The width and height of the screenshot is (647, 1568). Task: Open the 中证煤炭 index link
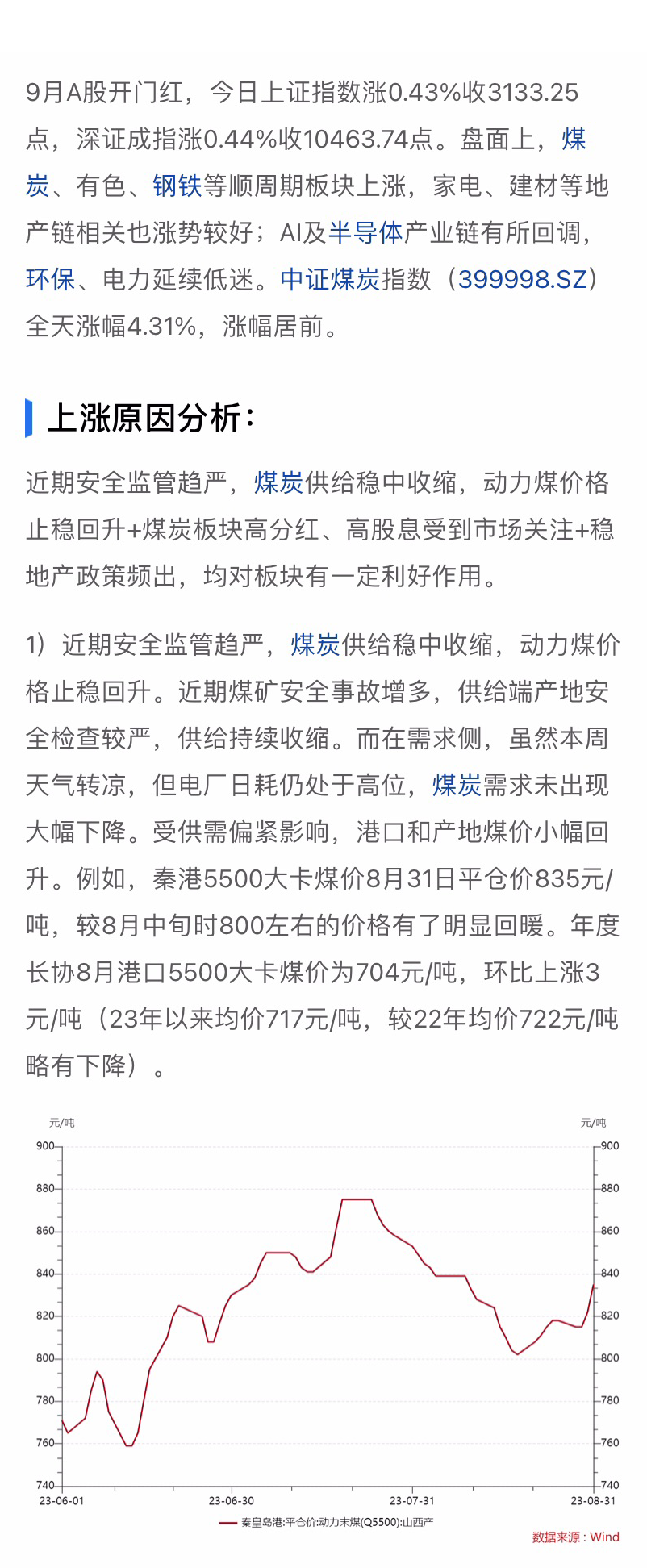coord(330,280)
